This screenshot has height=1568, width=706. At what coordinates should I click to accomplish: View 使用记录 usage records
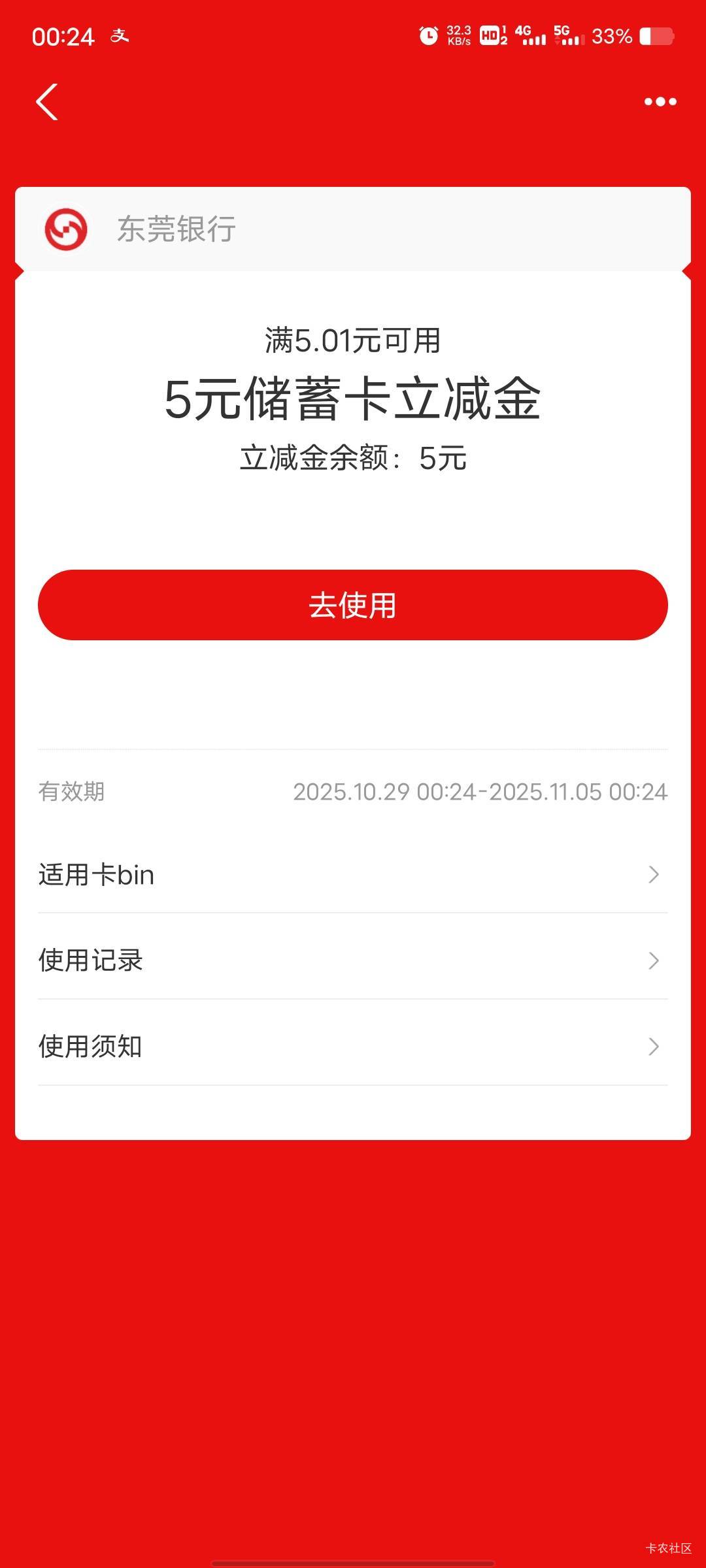(353, 960)
